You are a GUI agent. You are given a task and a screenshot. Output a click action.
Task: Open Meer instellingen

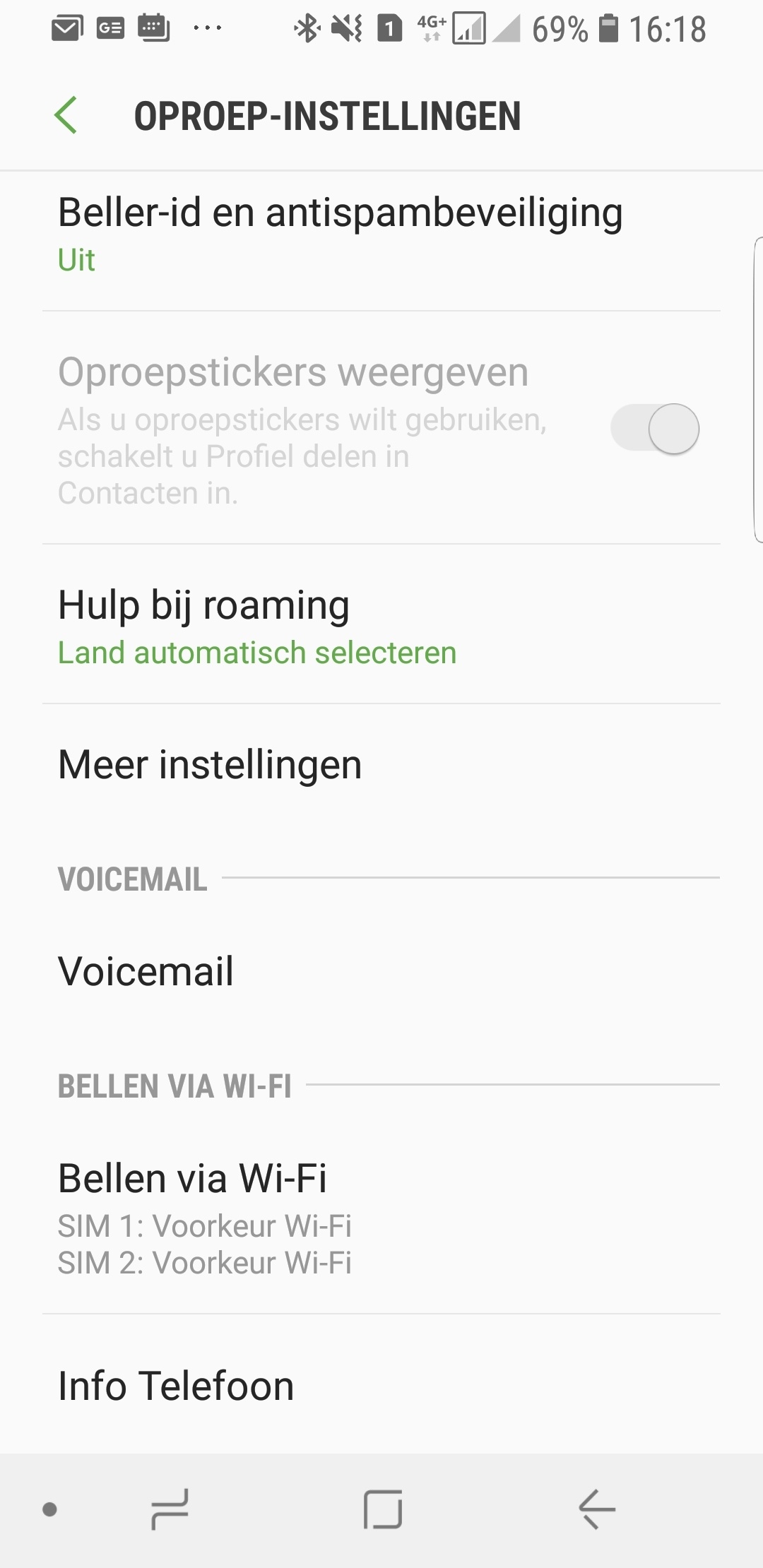coord(211,765)
